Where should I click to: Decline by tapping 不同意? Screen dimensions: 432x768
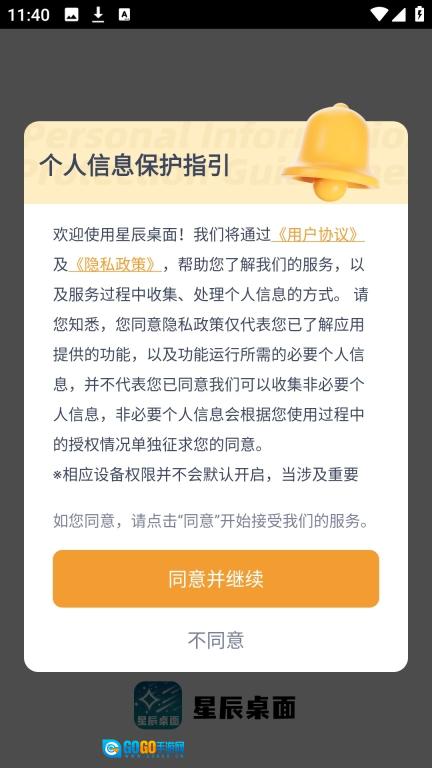point(216,640)
